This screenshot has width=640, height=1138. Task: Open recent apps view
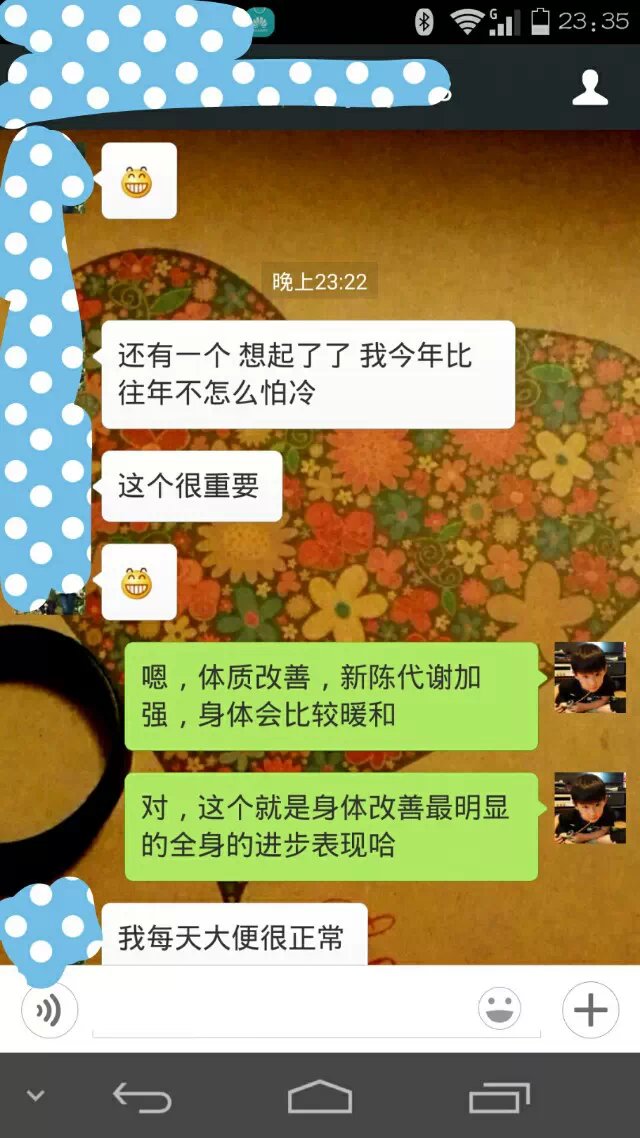[x=499, y=1097]
